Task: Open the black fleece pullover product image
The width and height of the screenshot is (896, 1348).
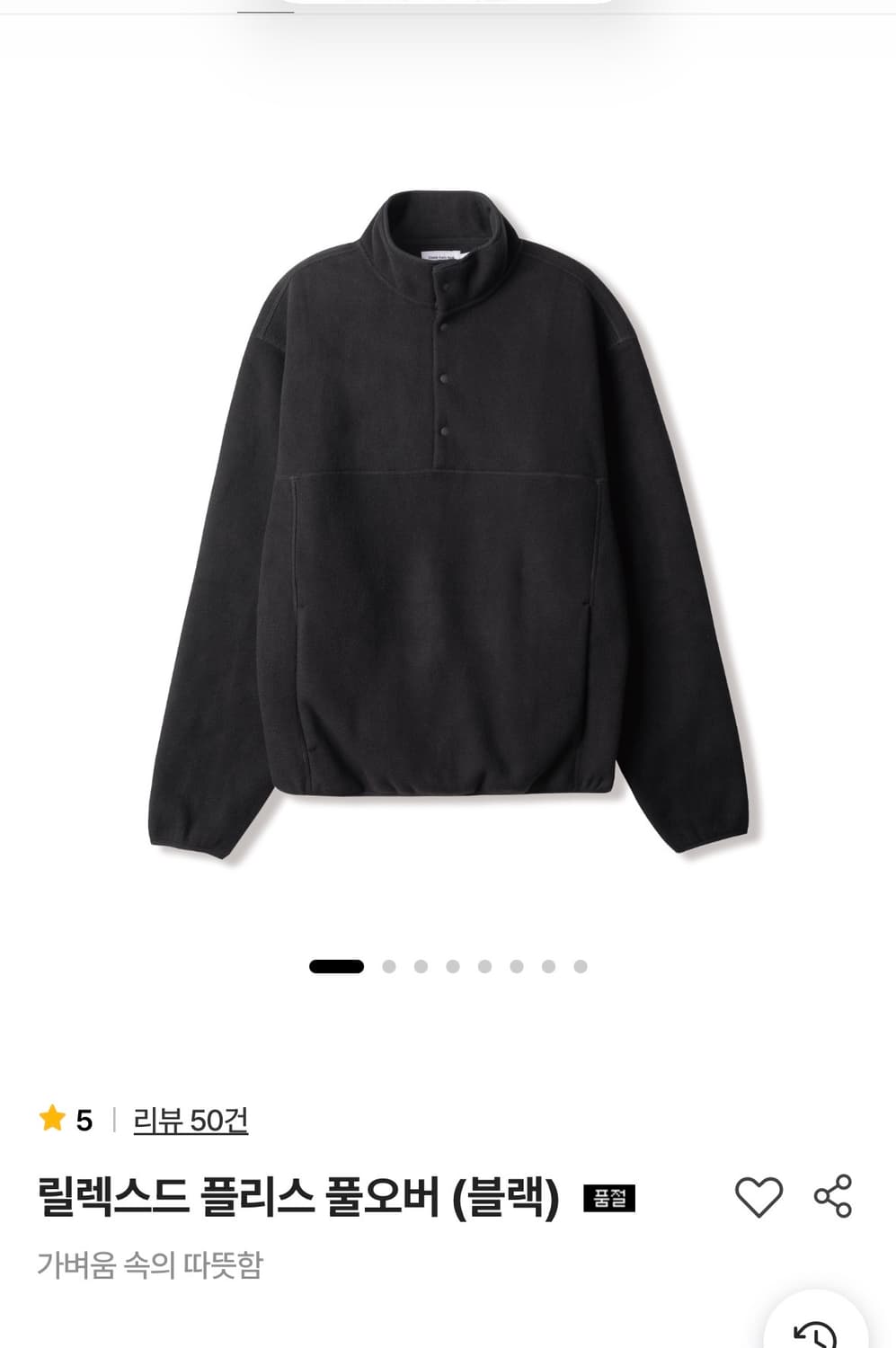Action: point(448,521)
